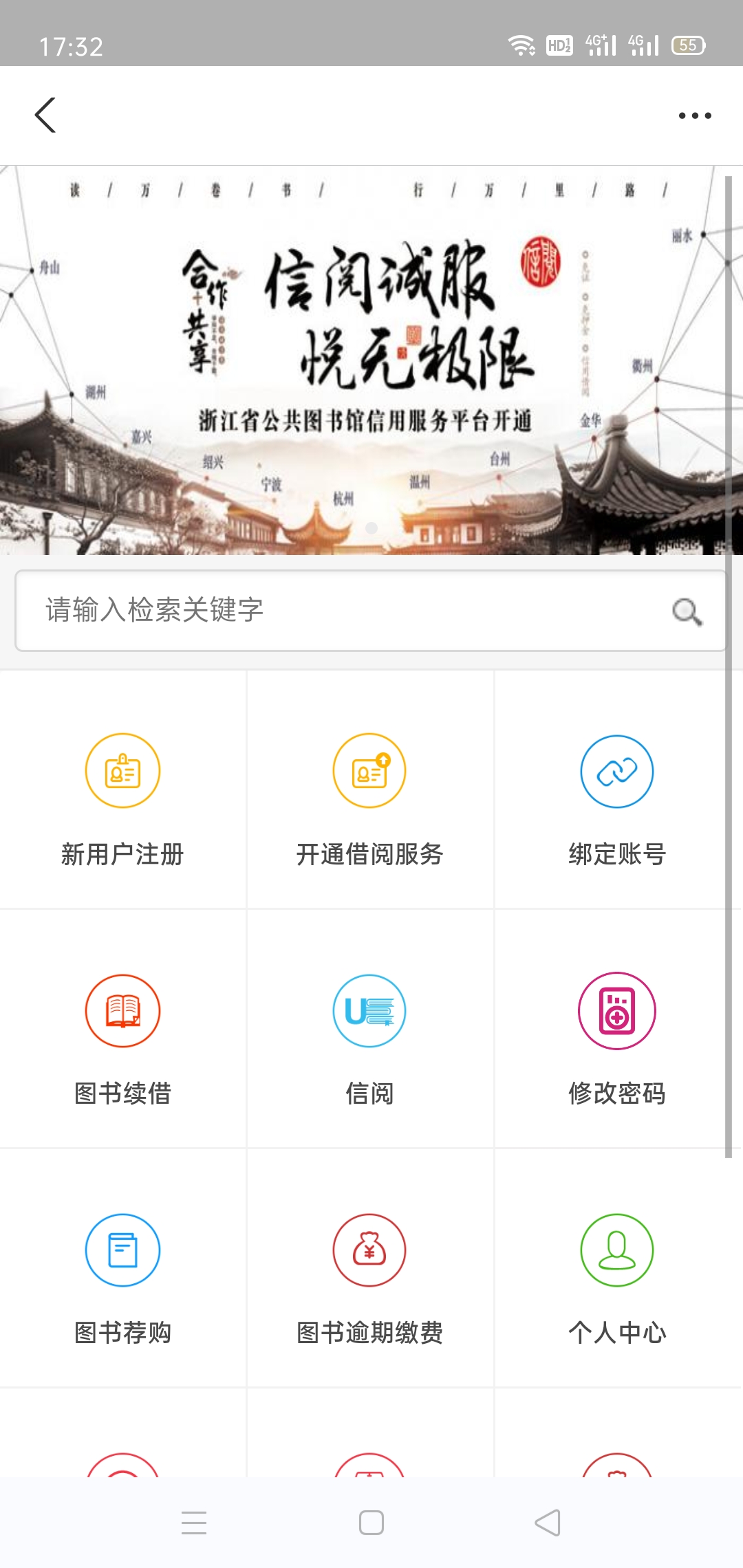Tap the 图书续借 open book icon

click(x=122, y=1011)
